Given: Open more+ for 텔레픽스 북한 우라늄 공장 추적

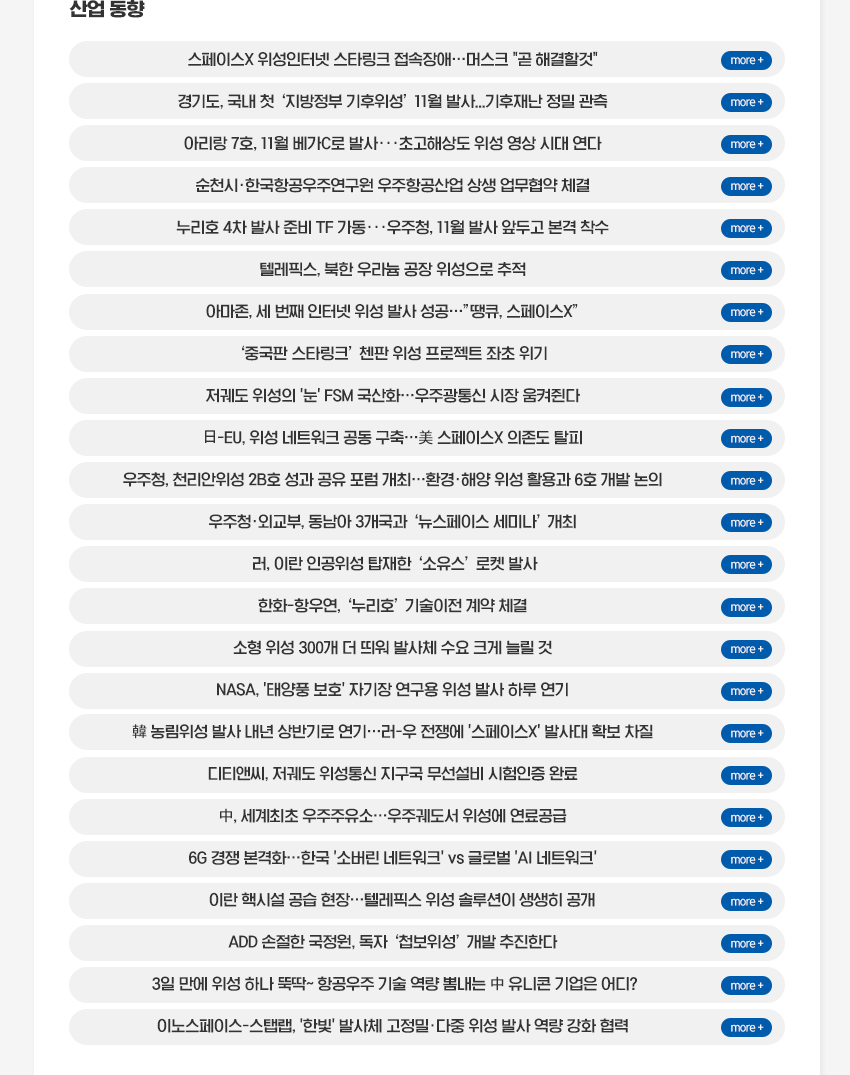Looking at the screenshot, I should click(x=746, y=270).
